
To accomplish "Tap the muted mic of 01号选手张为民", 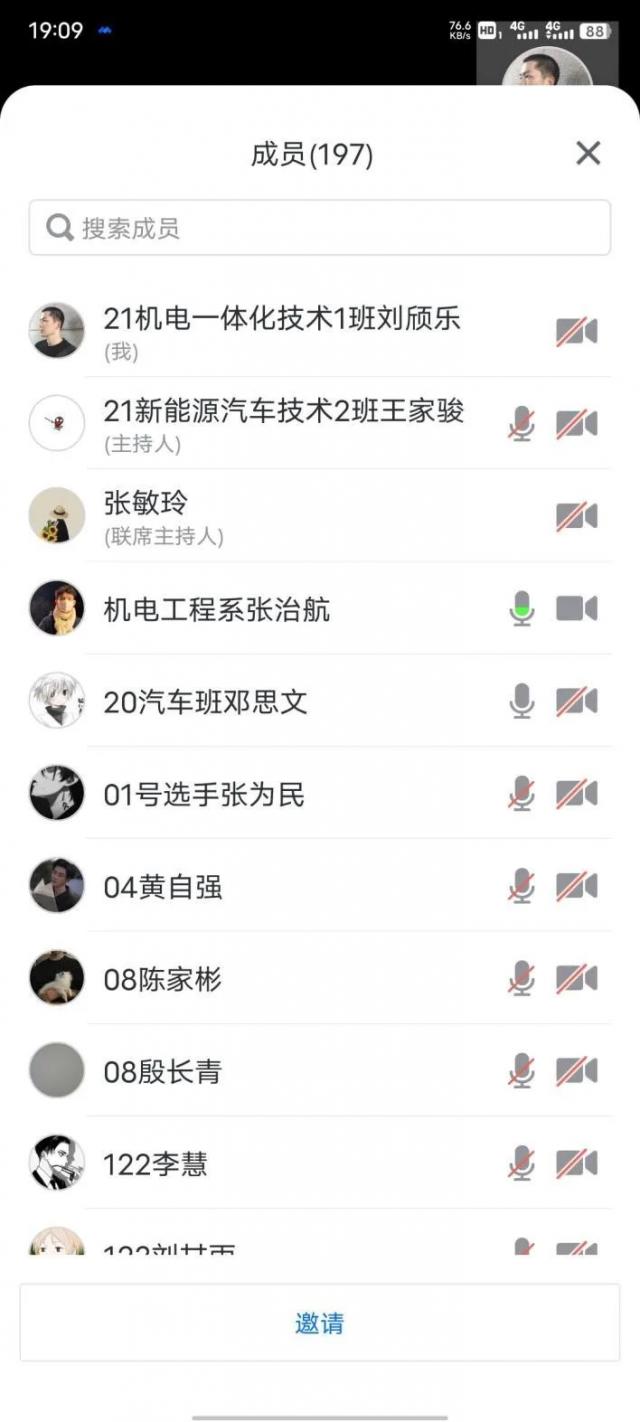I will pyautogui.click(x=521, y=794).
